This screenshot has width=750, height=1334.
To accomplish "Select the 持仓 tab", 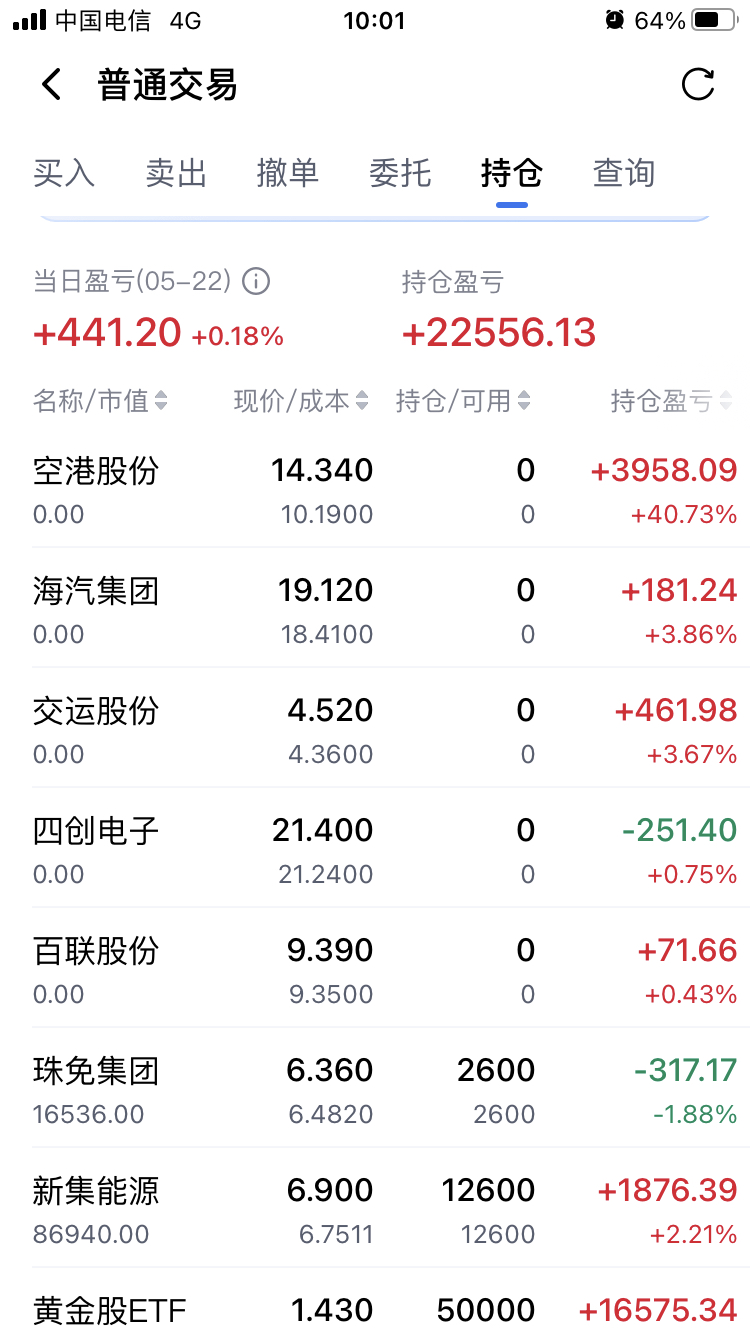I will [512, 173].
